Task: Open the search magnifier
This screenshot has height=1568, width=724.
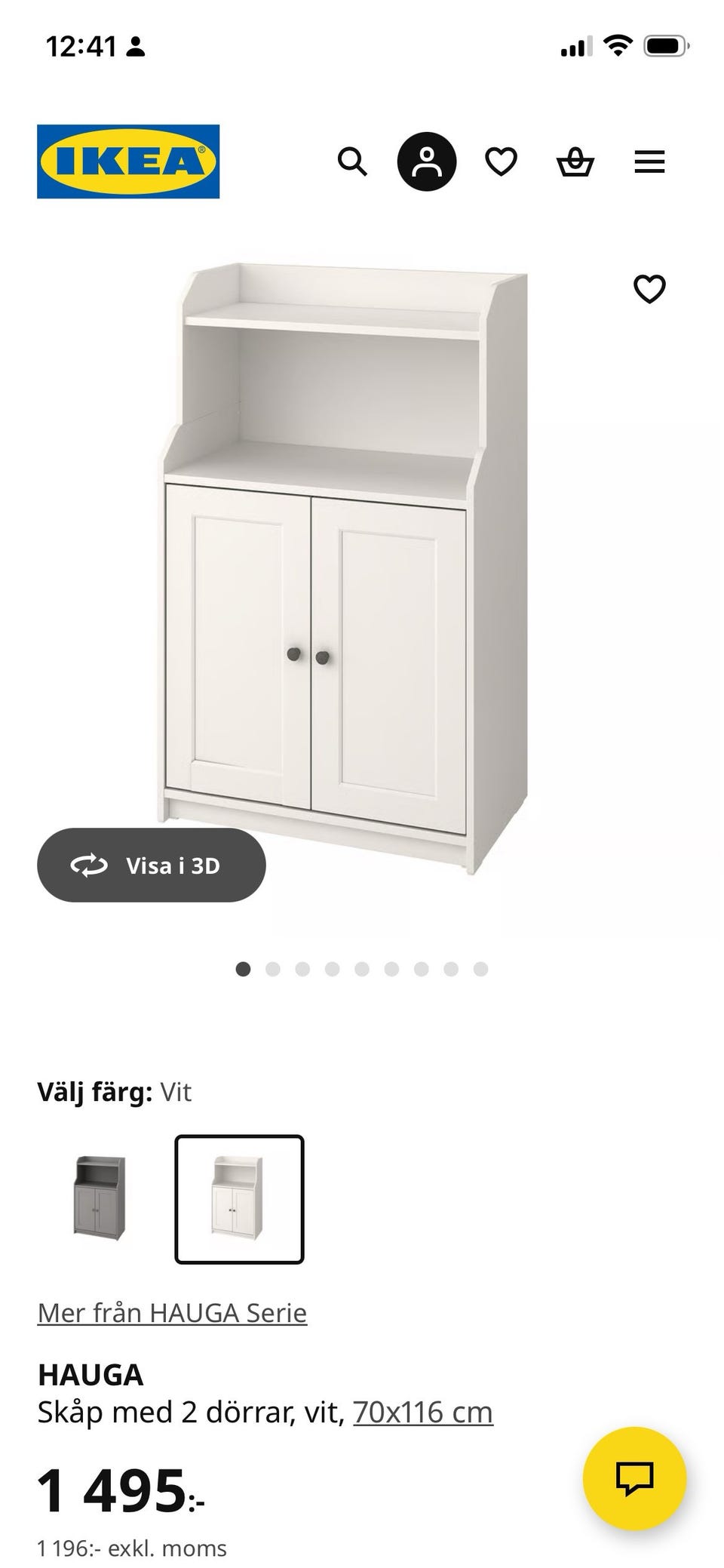Action: [351, 161]
